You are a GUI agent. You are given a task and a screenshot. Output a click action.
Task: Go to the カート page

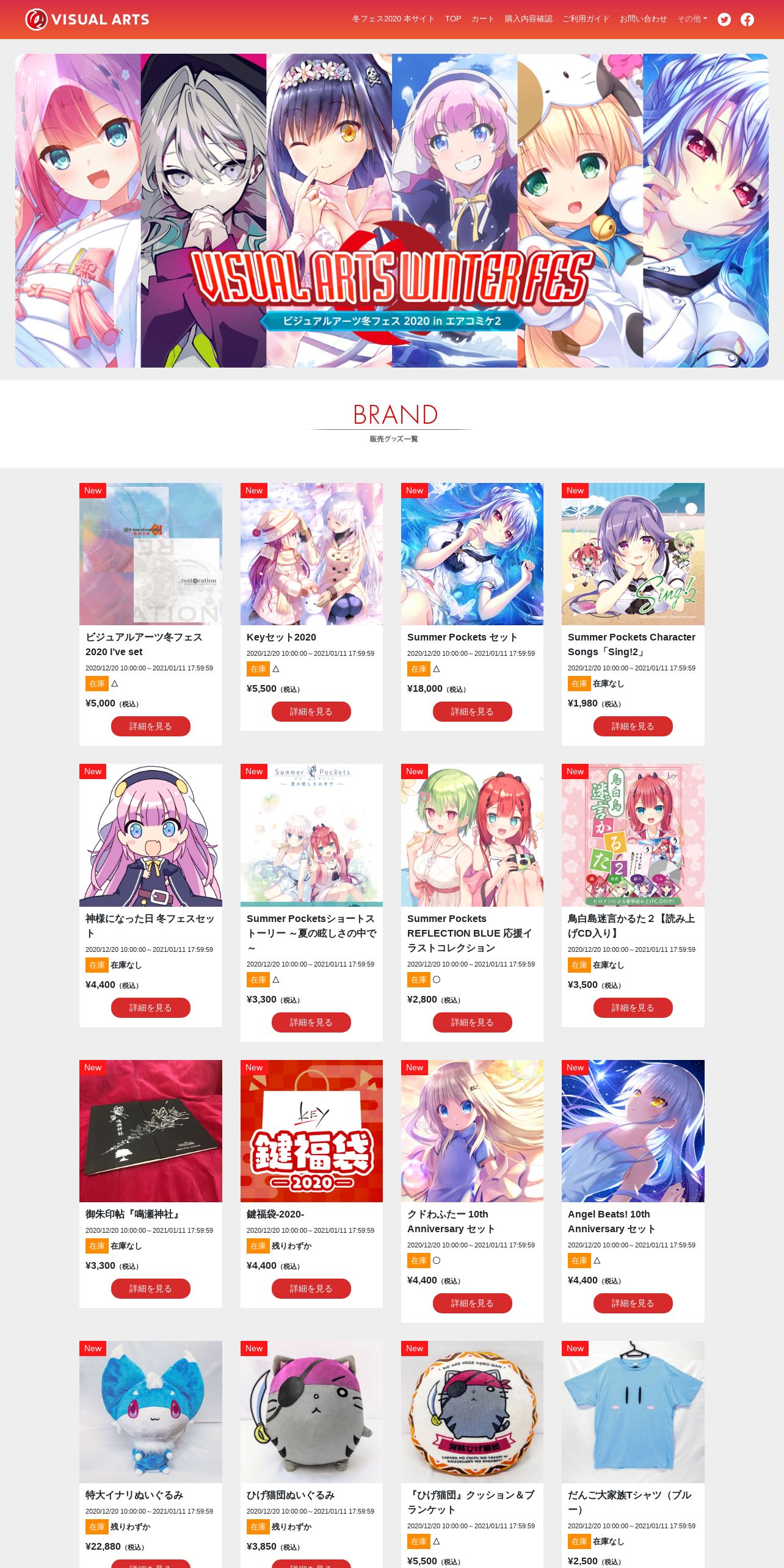coord(482,19)
